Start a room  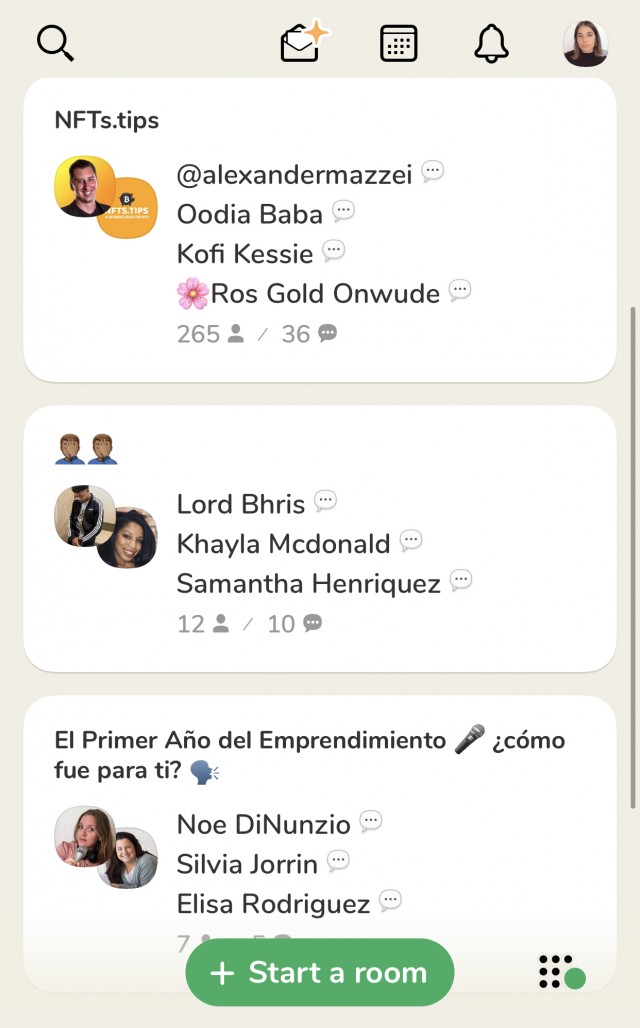[320, 972]
